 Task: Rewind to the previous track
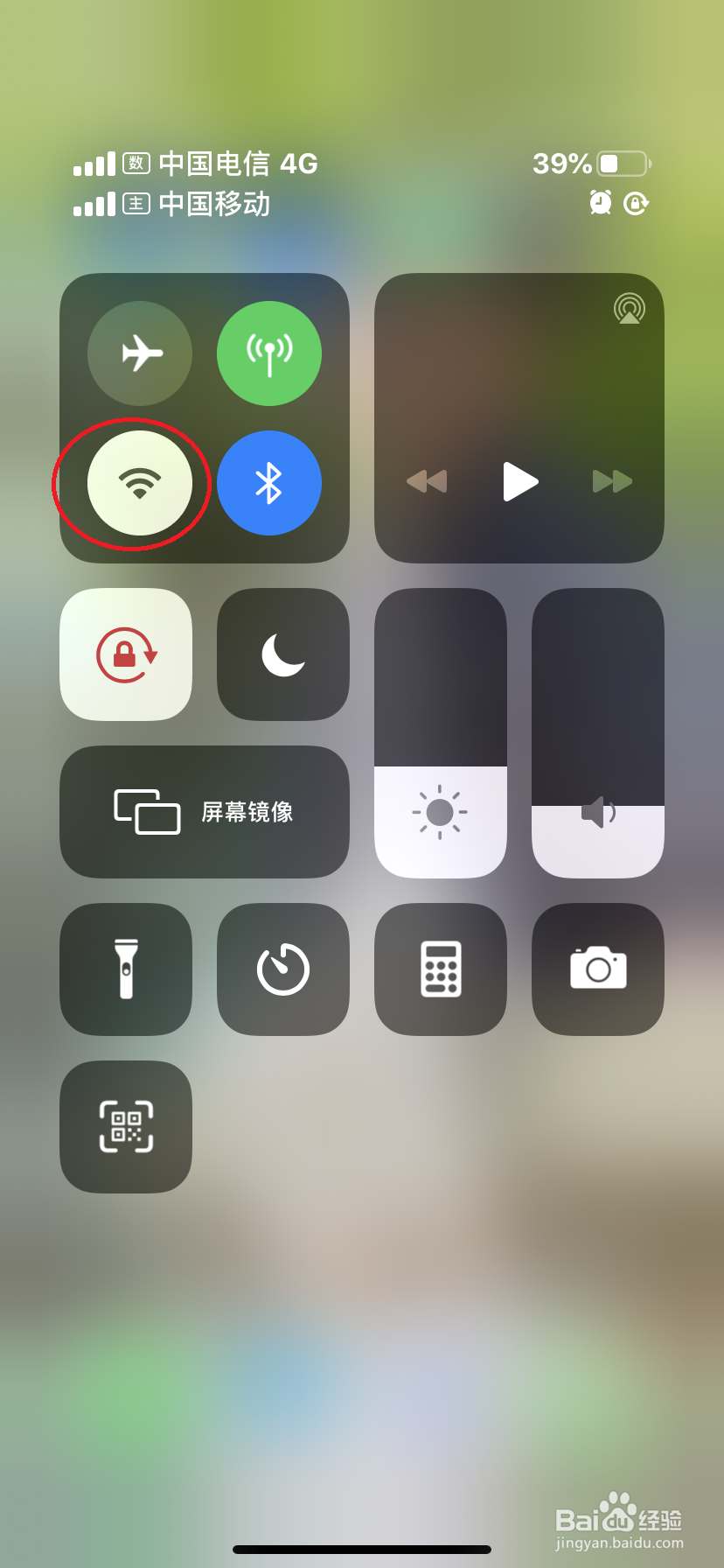tap(428, 481)
